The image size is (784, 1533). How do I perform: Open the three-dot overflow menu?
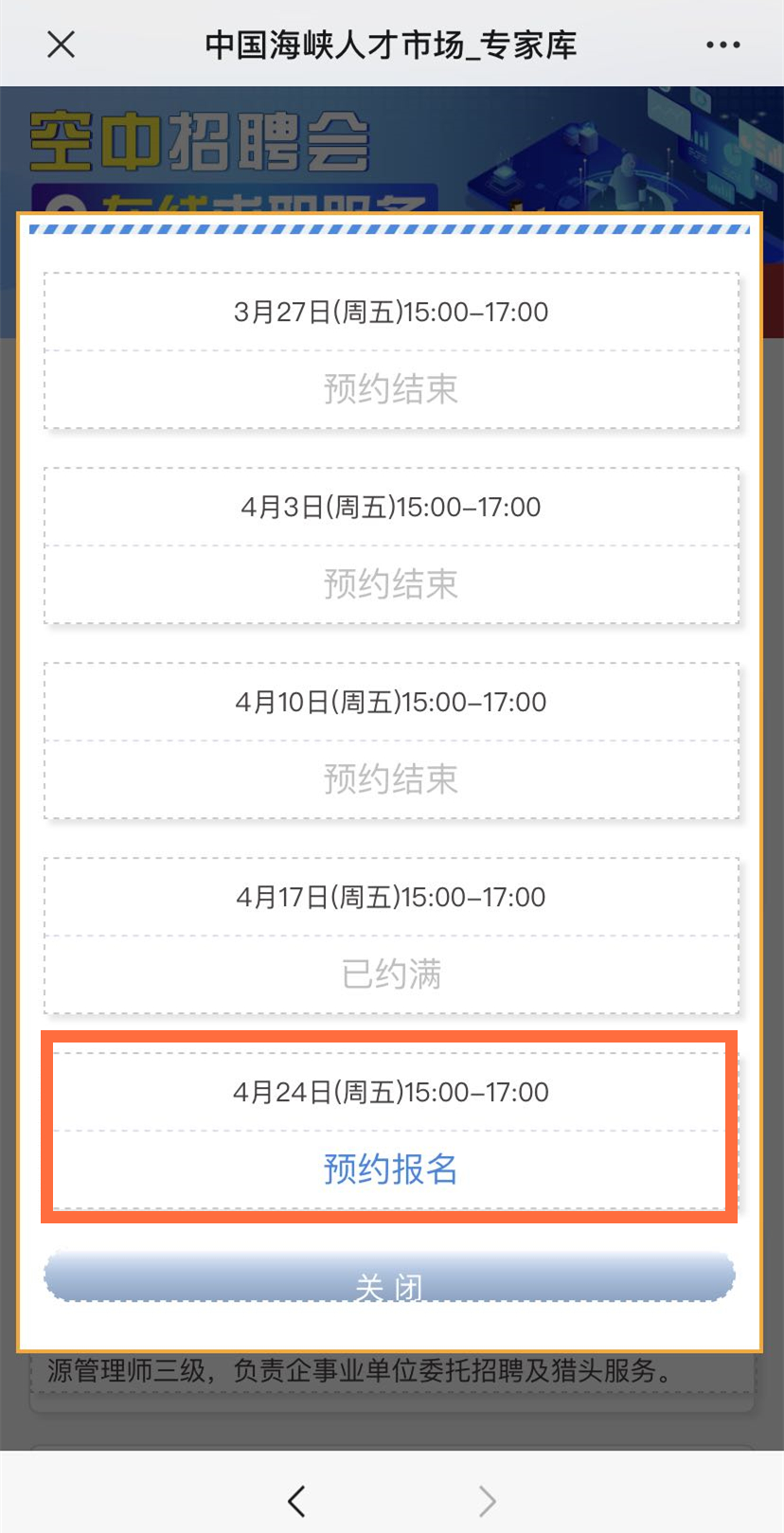[722, 45]
